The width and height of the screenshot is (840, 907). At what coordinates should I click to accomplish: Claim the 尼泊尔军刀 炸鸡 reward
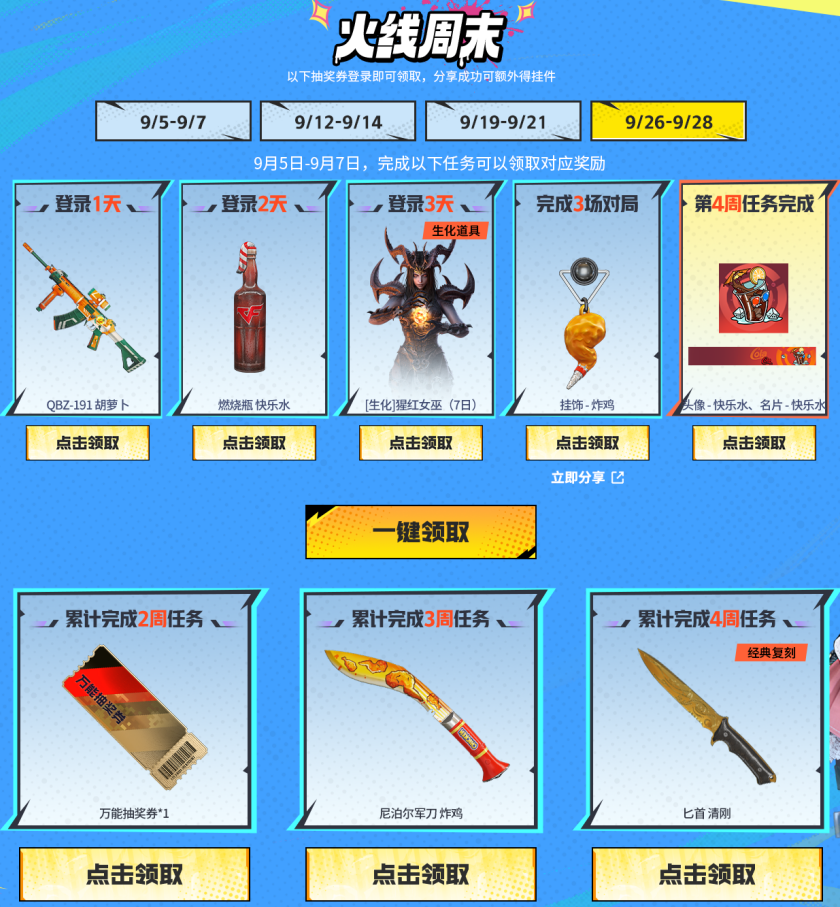click(x=421, y=874)
